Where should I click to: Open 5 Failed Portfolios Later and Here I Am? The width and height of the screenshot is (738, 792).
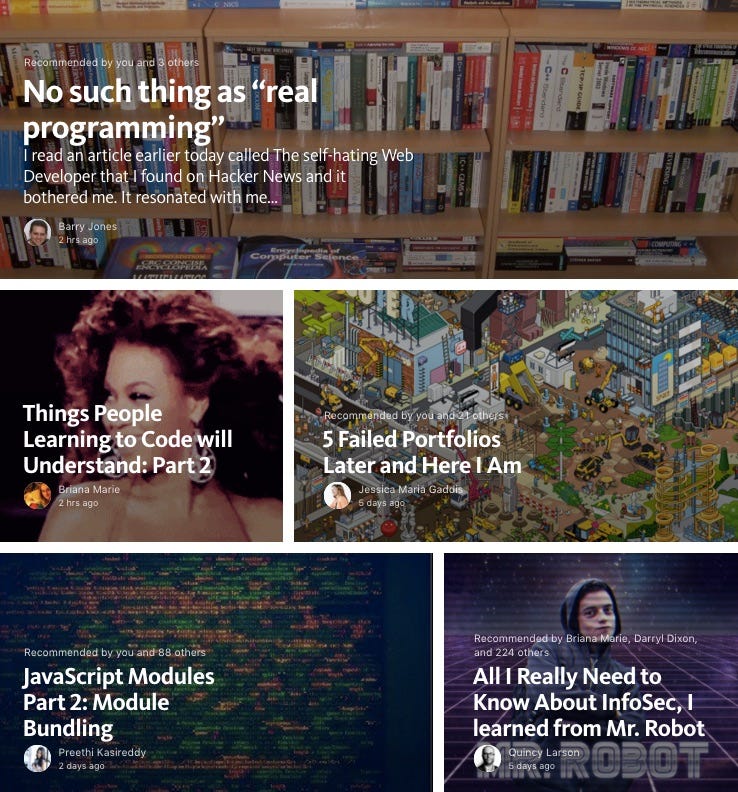pos(422,452)
